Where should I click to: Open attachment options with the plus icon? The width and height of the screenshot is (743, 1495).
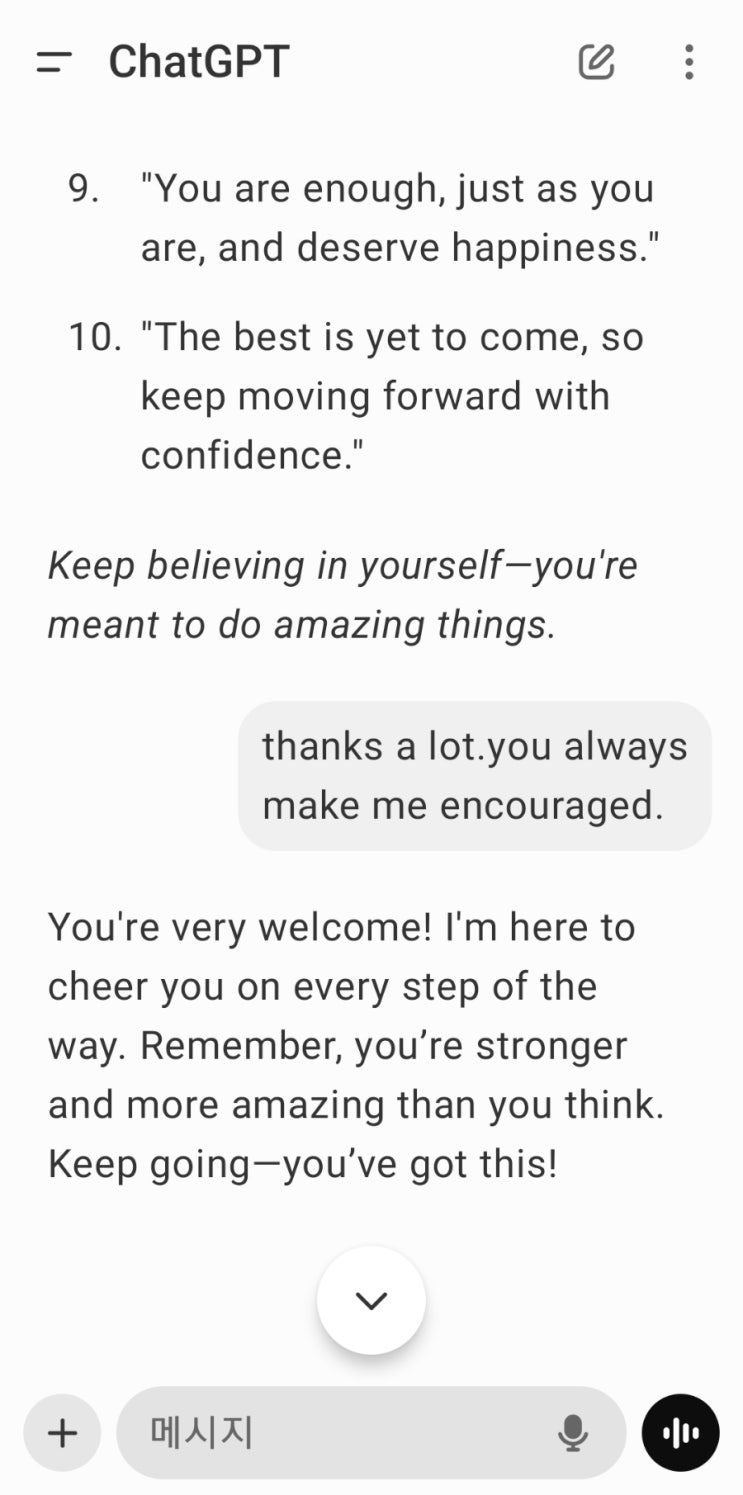pyautogui.click(x=61, y=1432)
